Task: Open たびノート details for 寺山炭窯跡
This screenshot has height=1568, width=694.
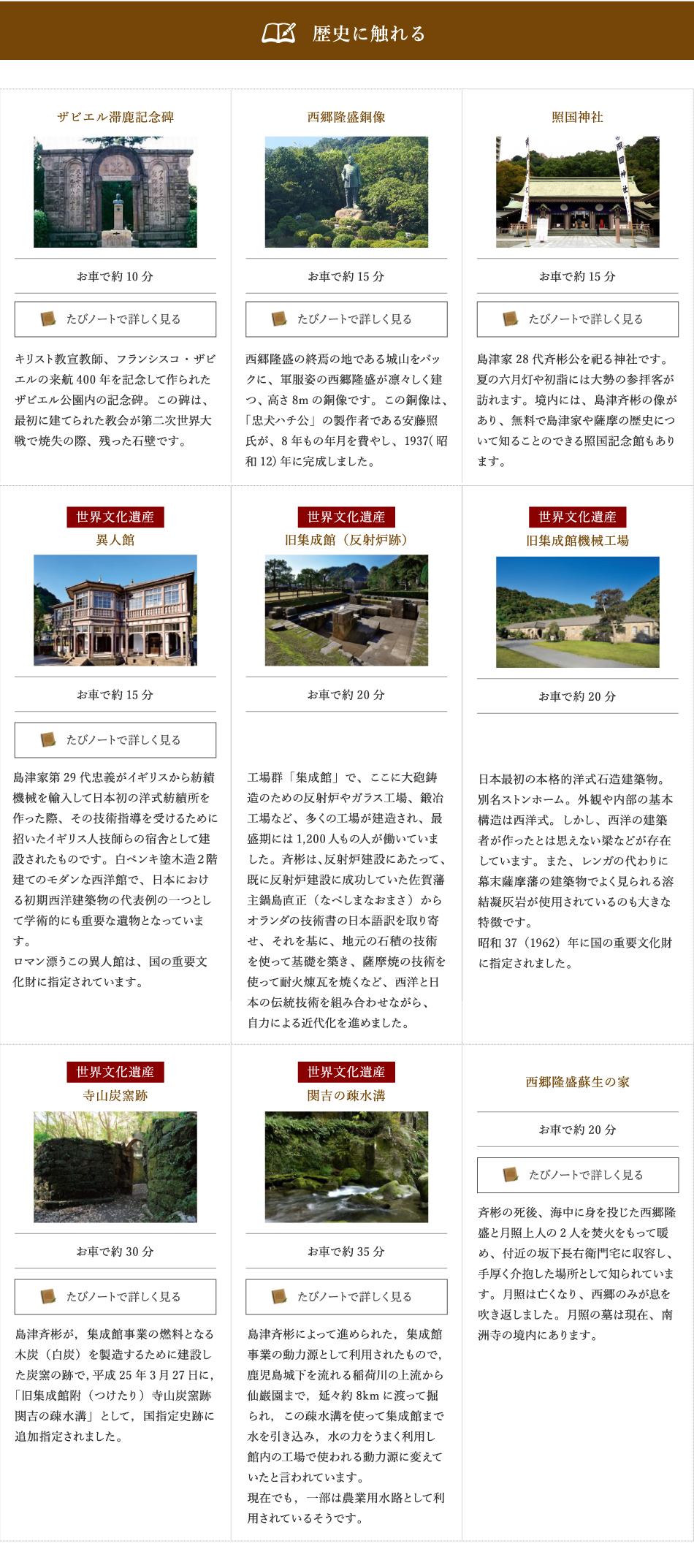Action: [x=115, y=1297]
